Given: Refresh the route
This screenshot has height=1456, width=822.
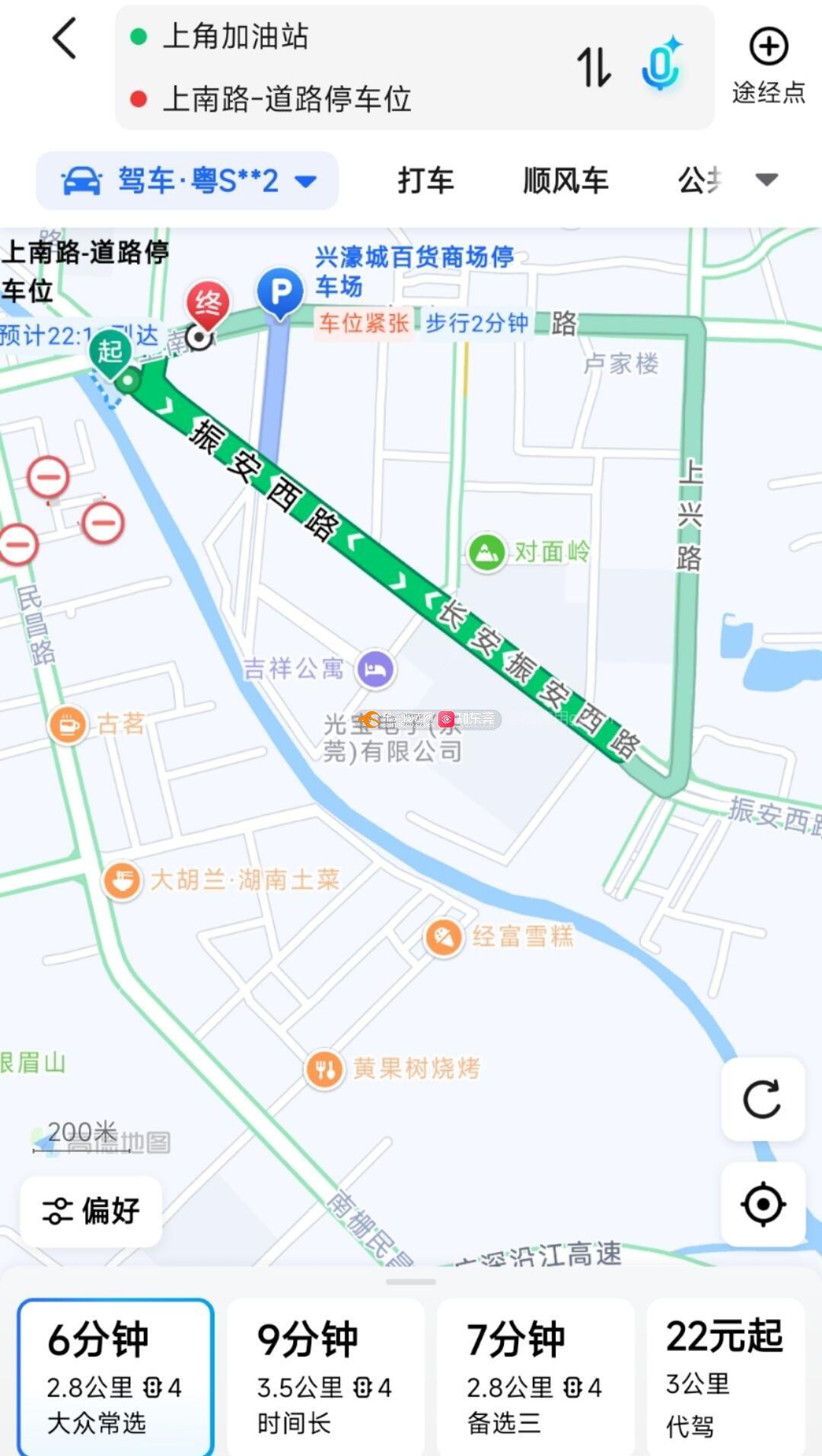Looking at the screenshot, I should click(763, 1099).
